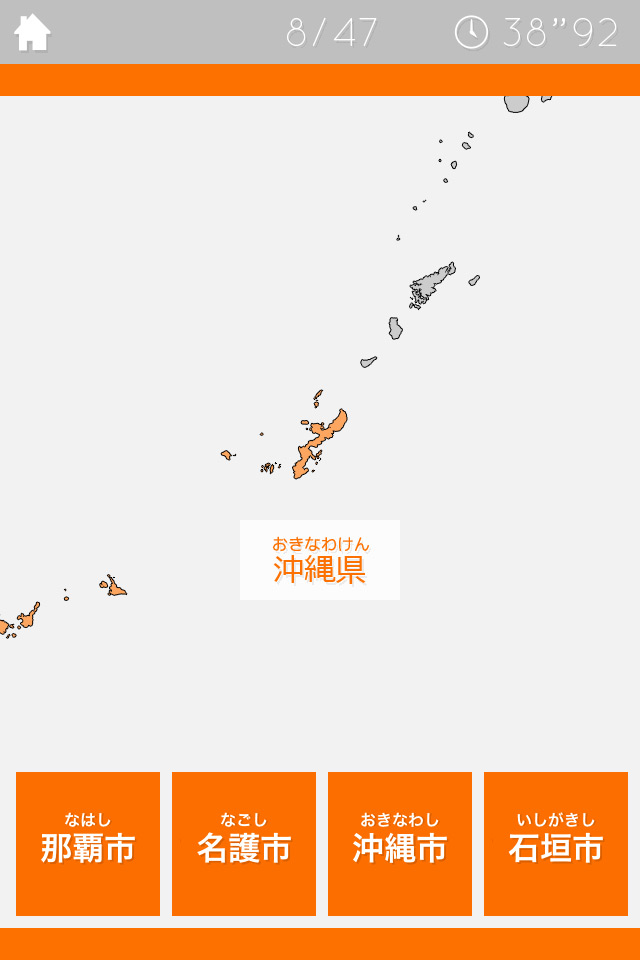Viewport: 640px width, 960px height.
Task: Tap the 石垣市 answer option
Action: pyautogui.click(x=556, y=844)
